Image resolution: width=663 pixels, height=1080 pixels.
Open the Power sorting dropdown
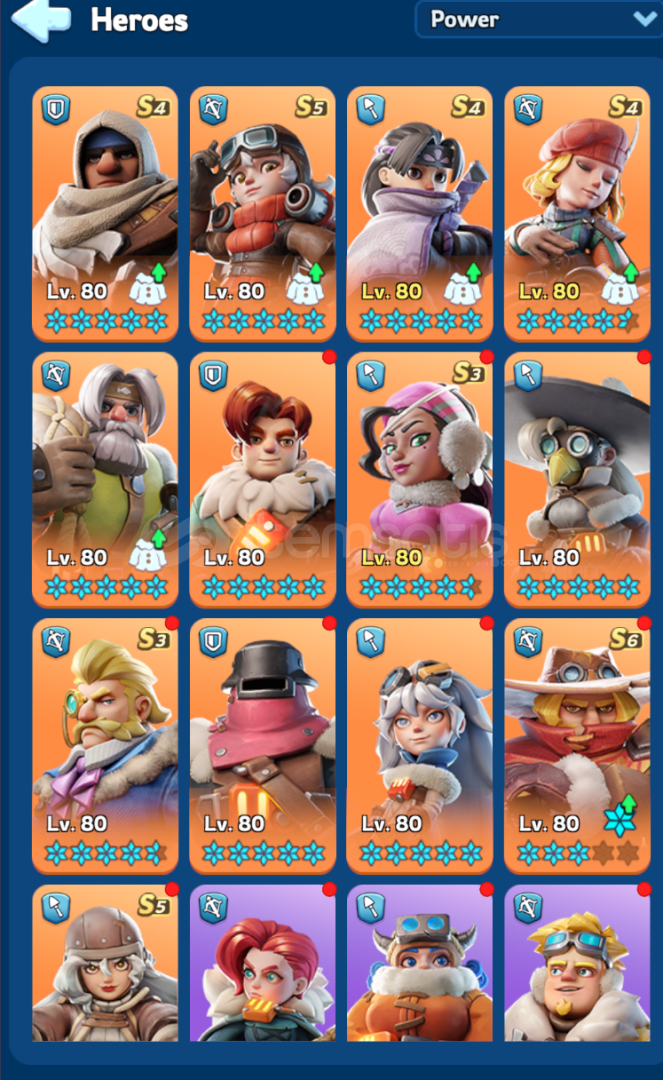[538, 19]
